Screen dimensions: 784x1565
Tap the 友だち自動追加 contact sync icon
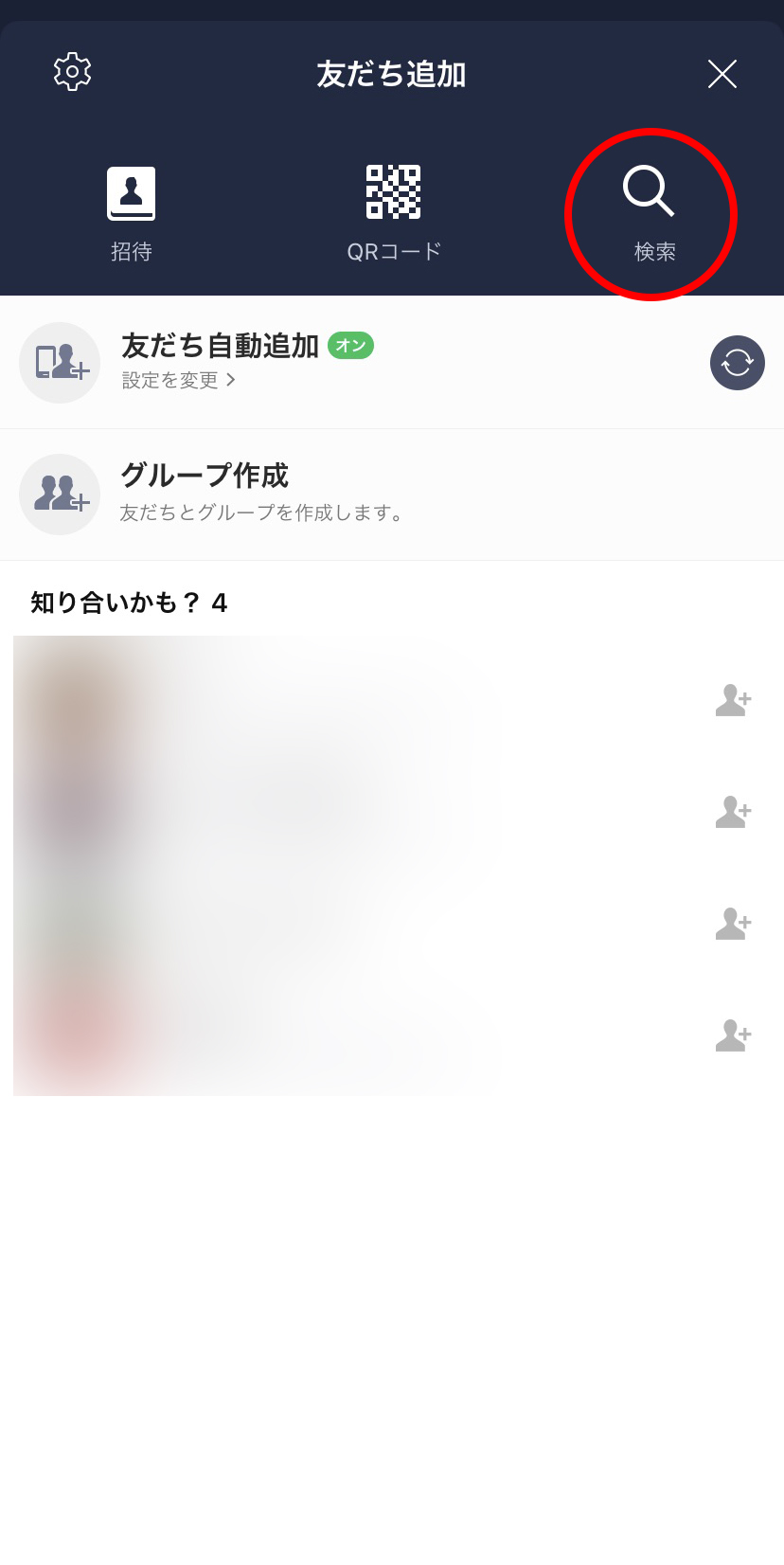coord(60,363)
